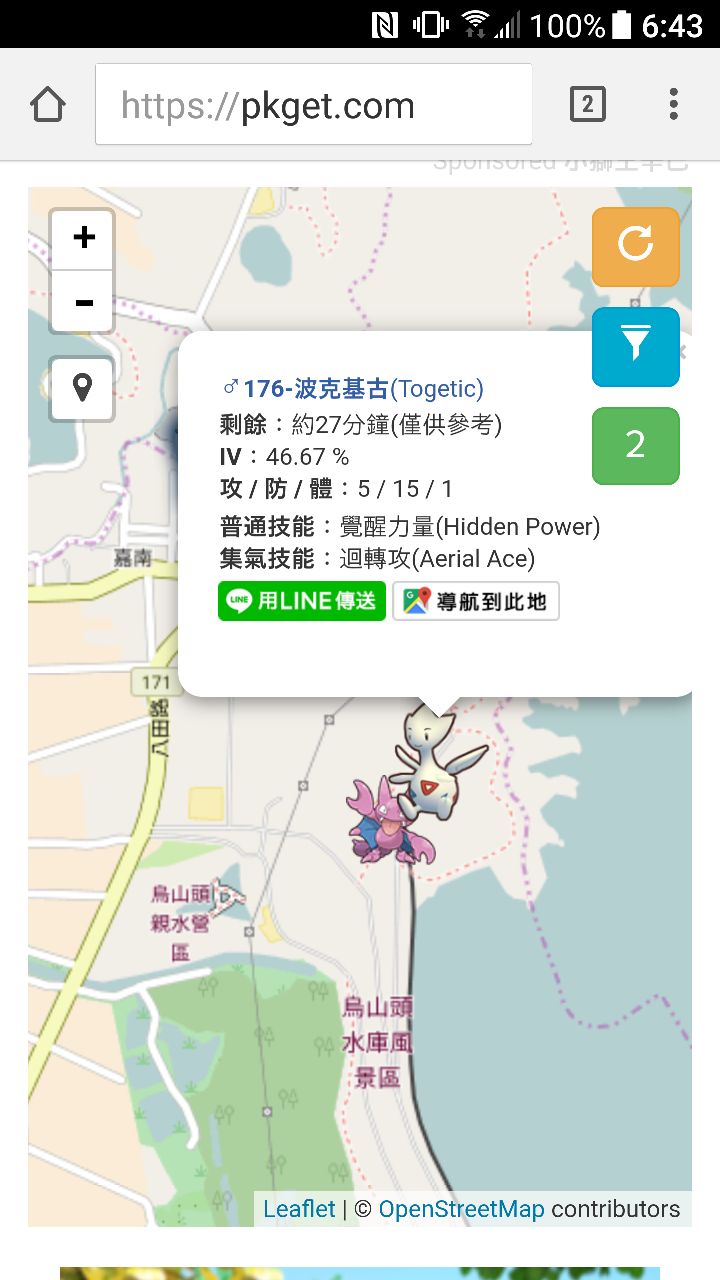Open the OpenStreetMap contributors link

461,1208
